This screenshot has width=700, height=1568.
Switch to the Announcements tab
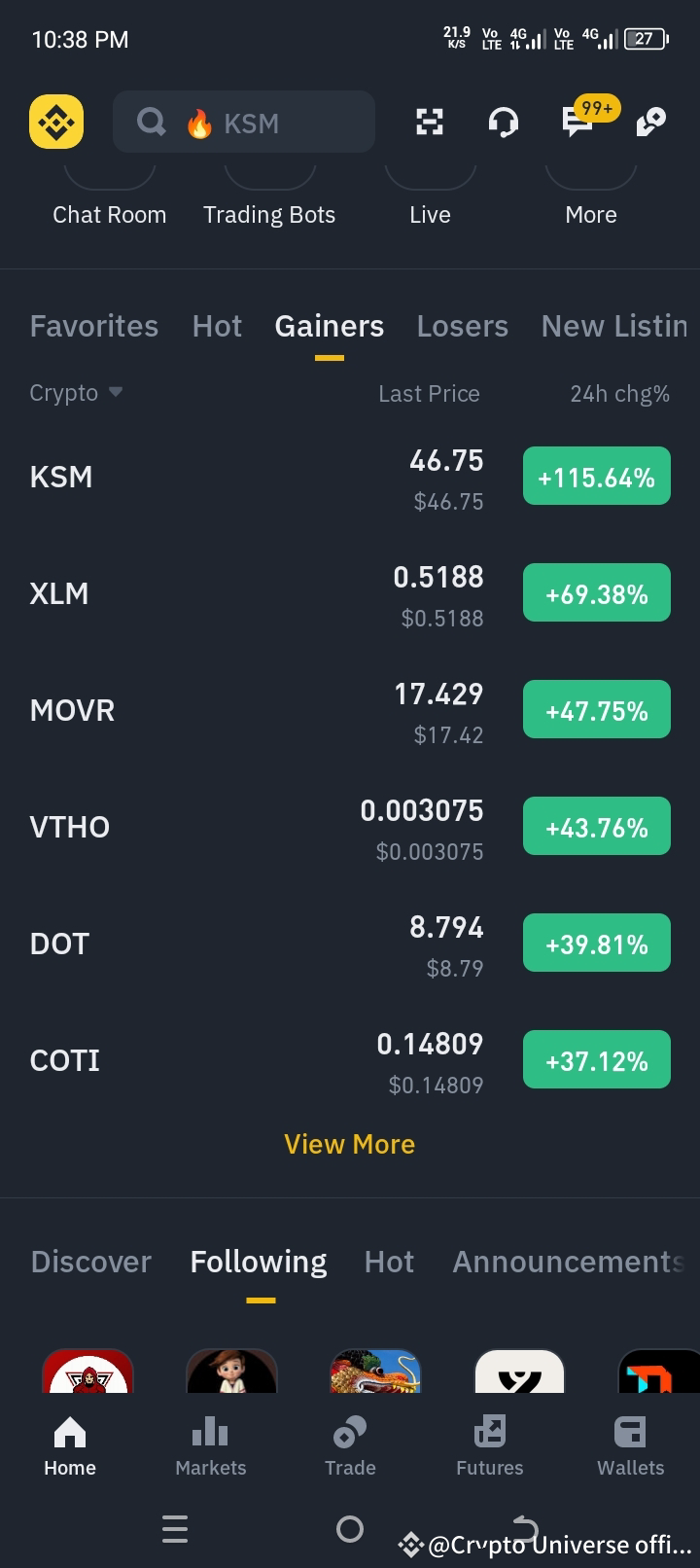click(x=567, y=1262)
